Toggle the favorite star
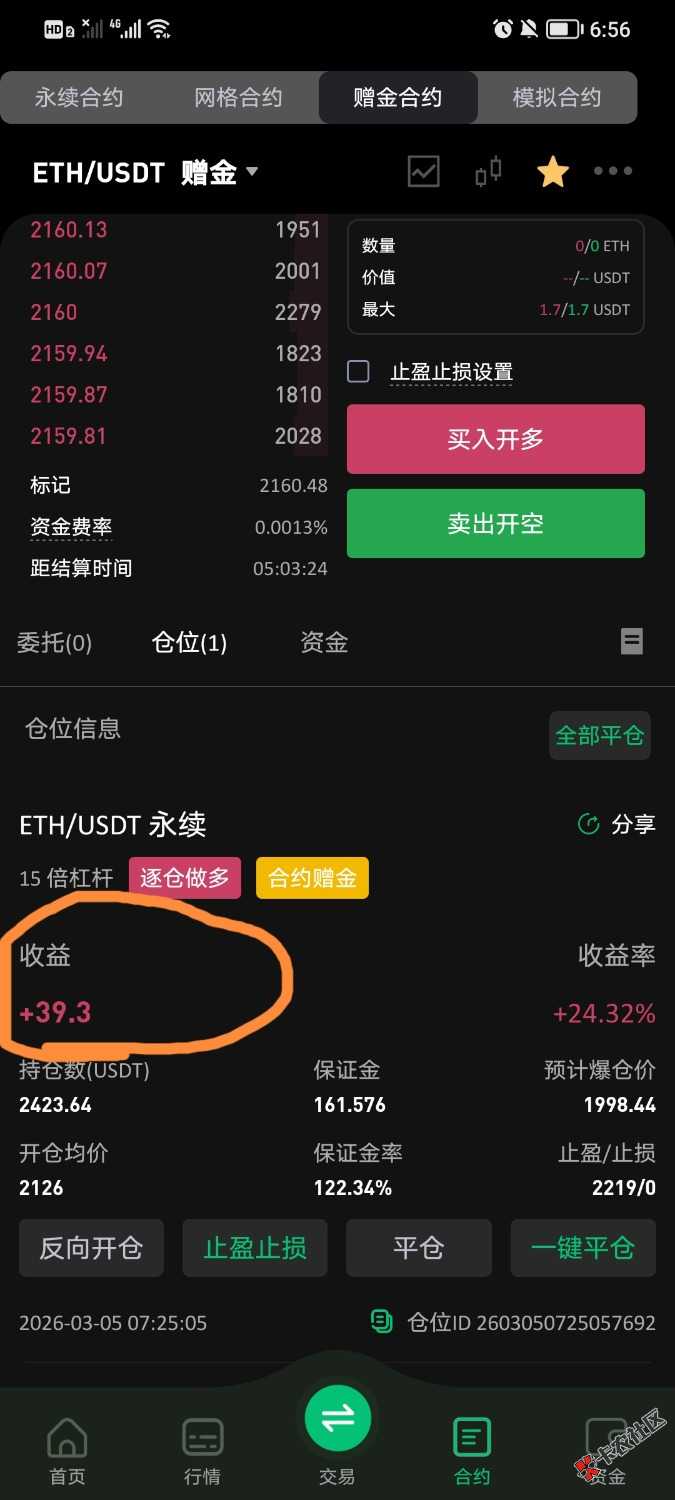The image size is (675, 1500). 552,172
